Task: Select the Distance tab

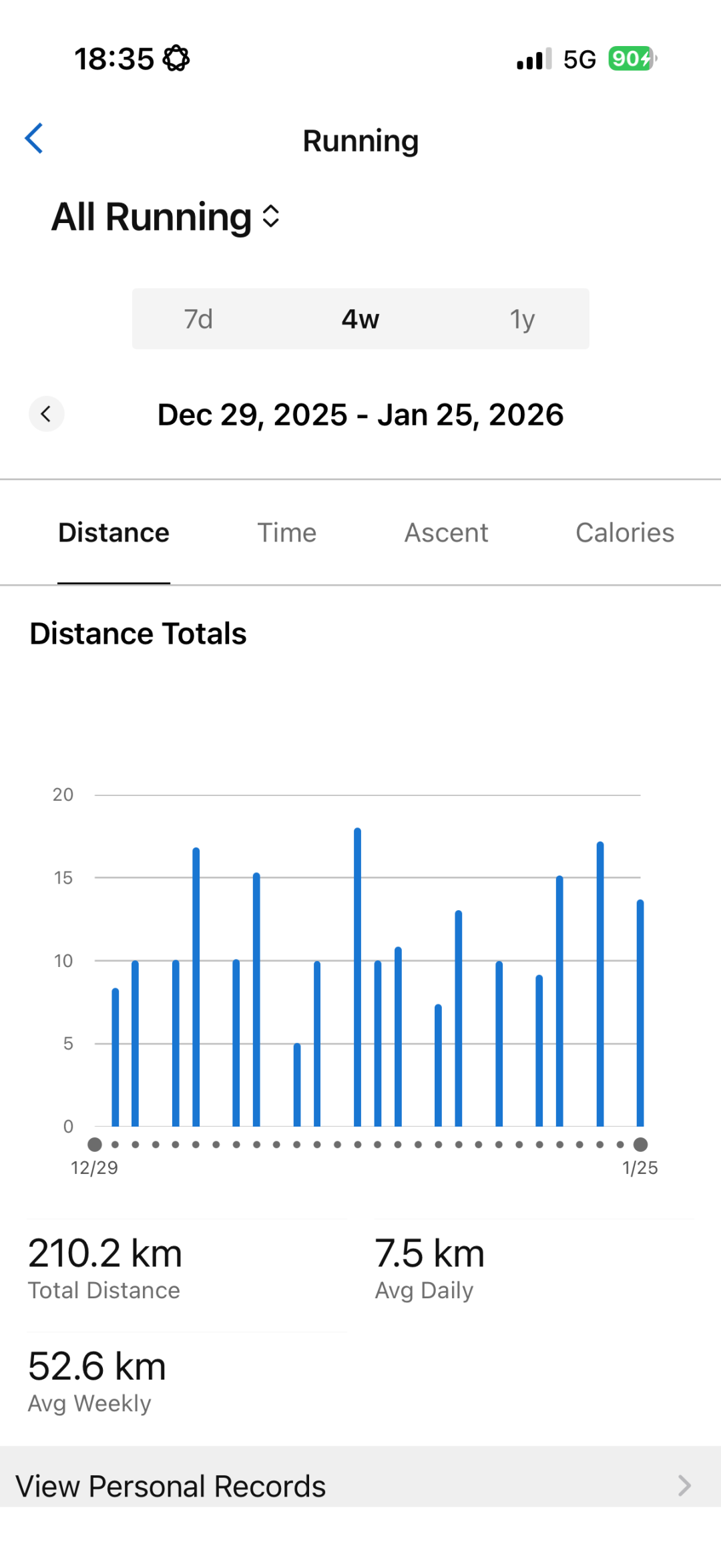Action: [x=114, y=533]
